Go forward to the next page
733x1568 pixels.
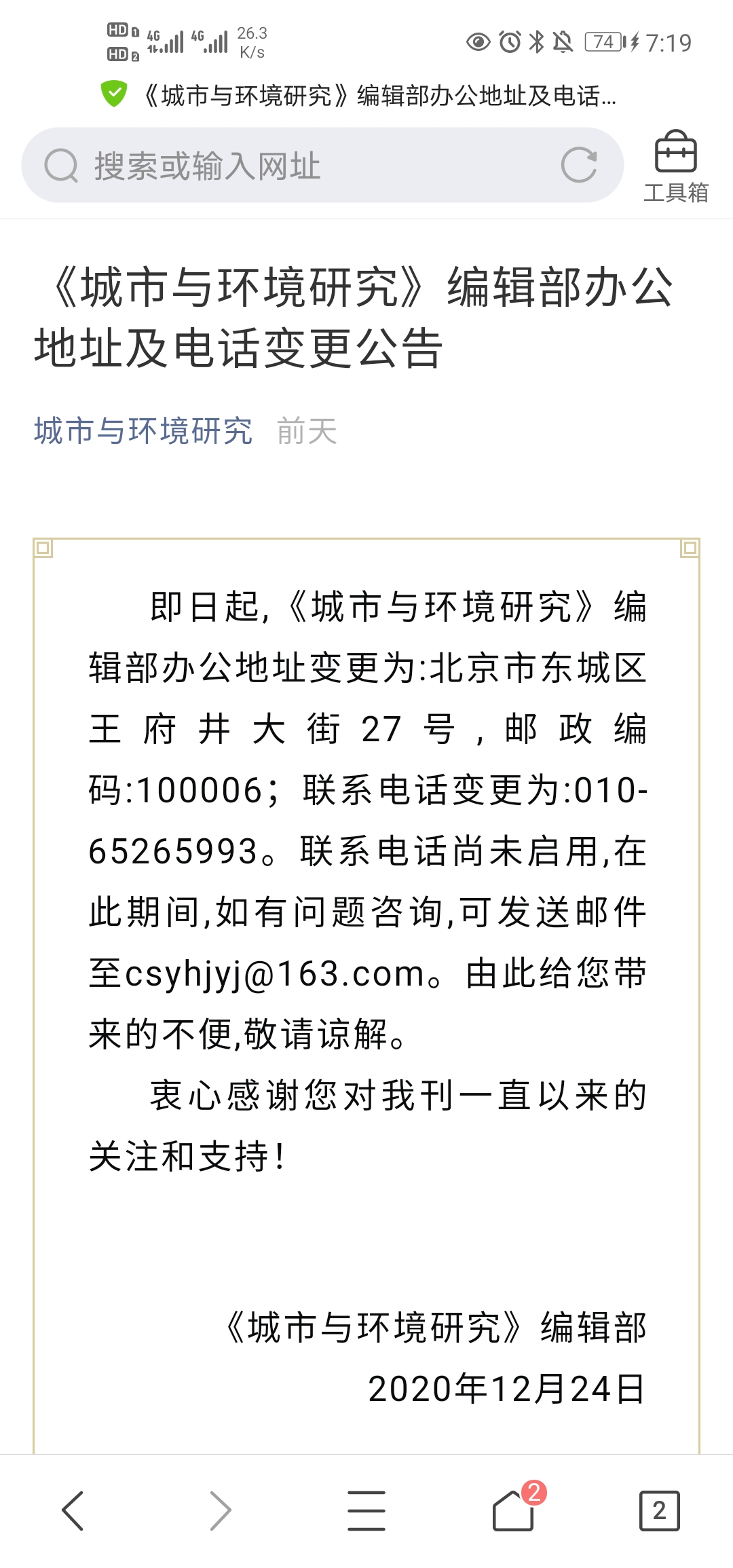[220, 1510]
